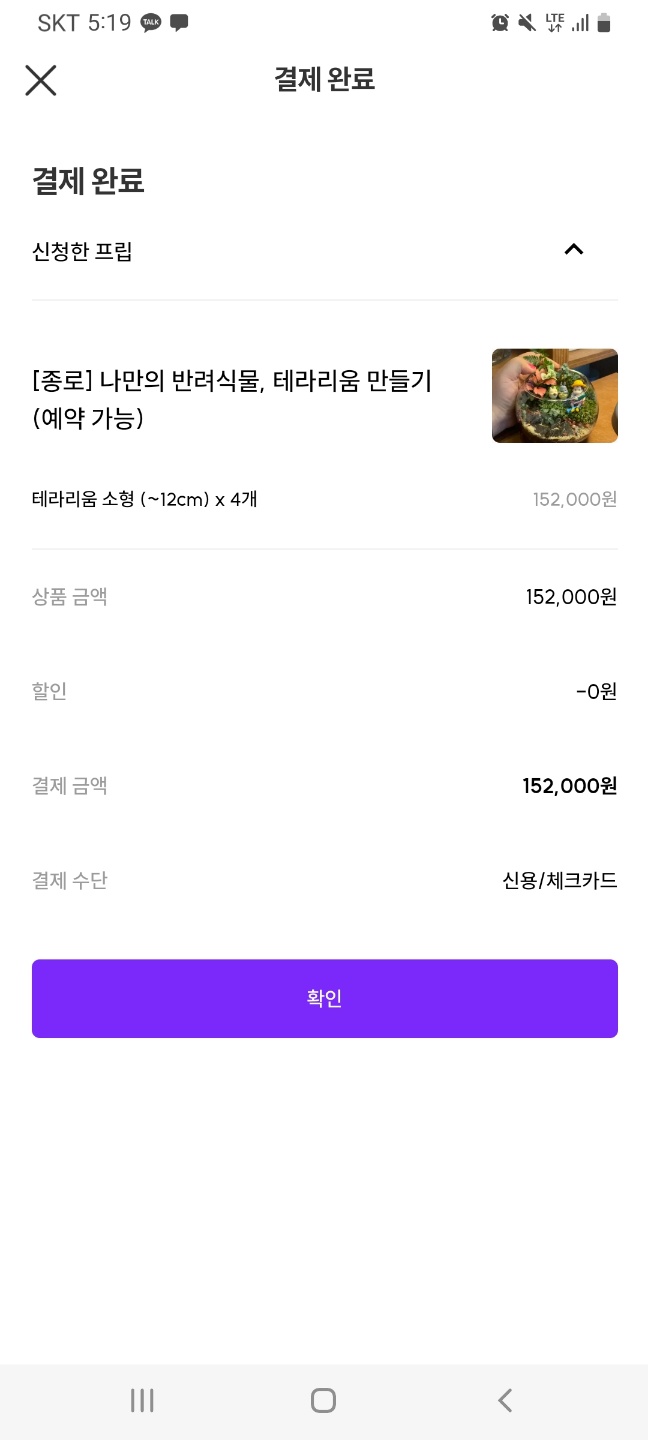Go to the home screen
The image size is (648, 1440).
(x=323, y=1400)
